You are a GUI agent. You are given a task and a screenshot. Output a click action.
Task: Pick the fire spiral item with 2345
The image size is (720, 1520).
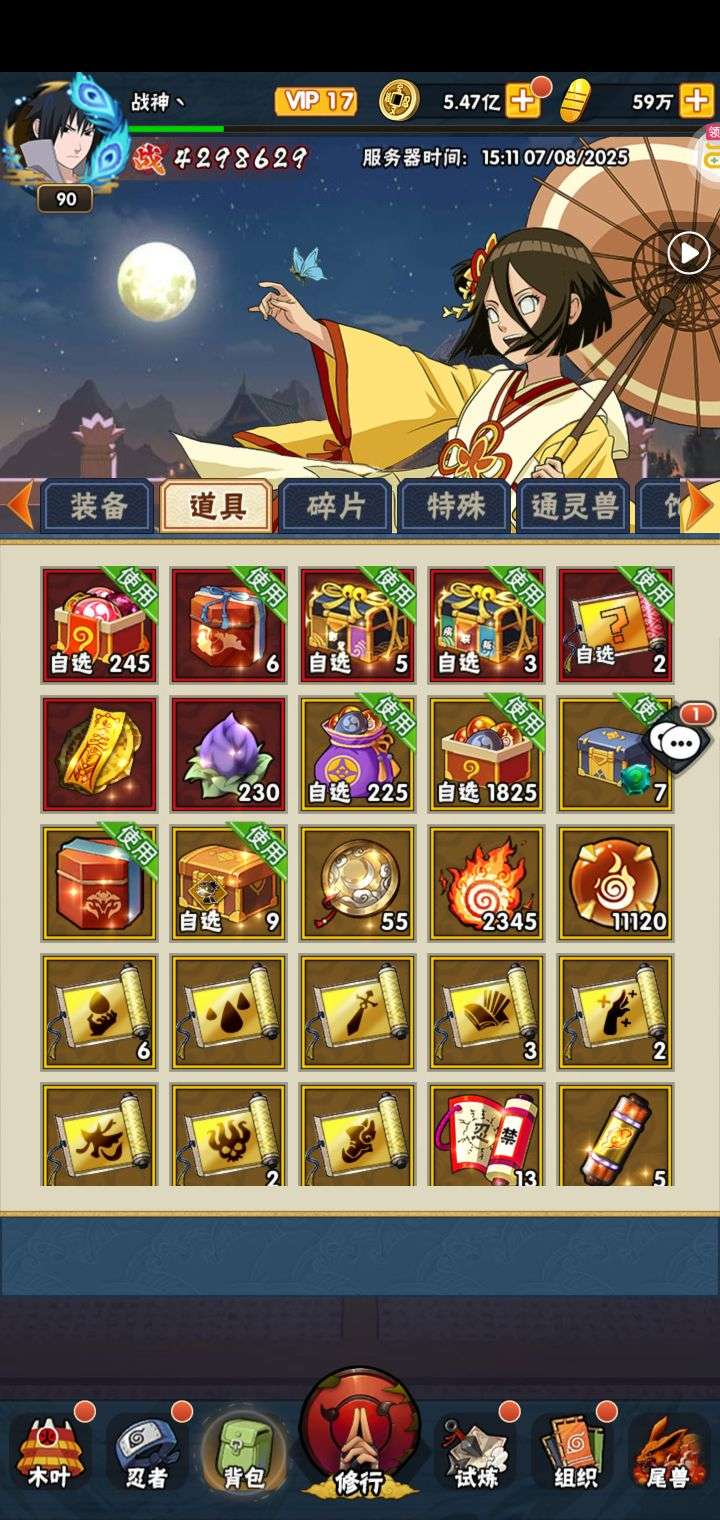[x=486, y=884]
